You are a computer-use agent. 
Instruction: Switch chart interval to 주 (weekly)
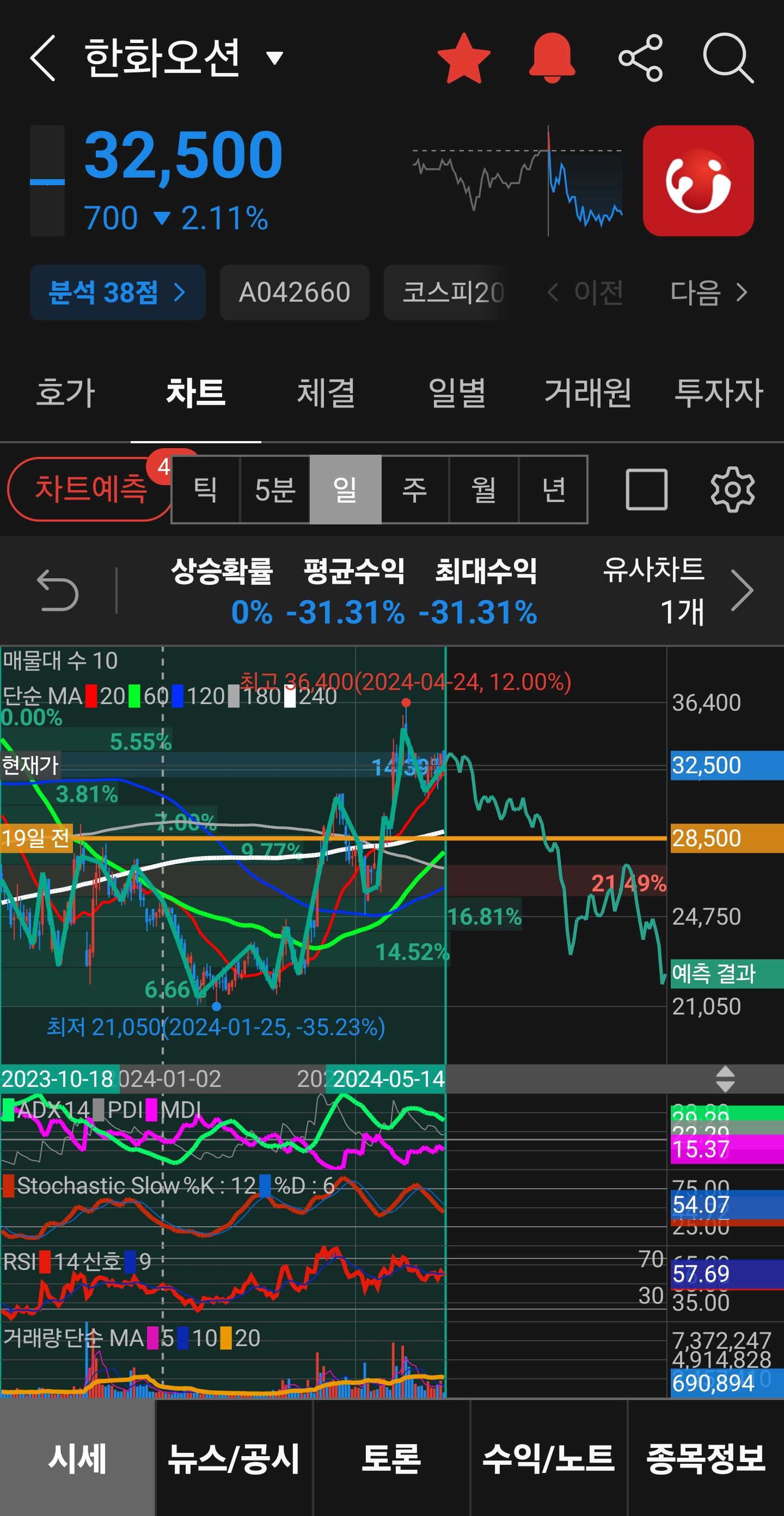pos(415,489)
